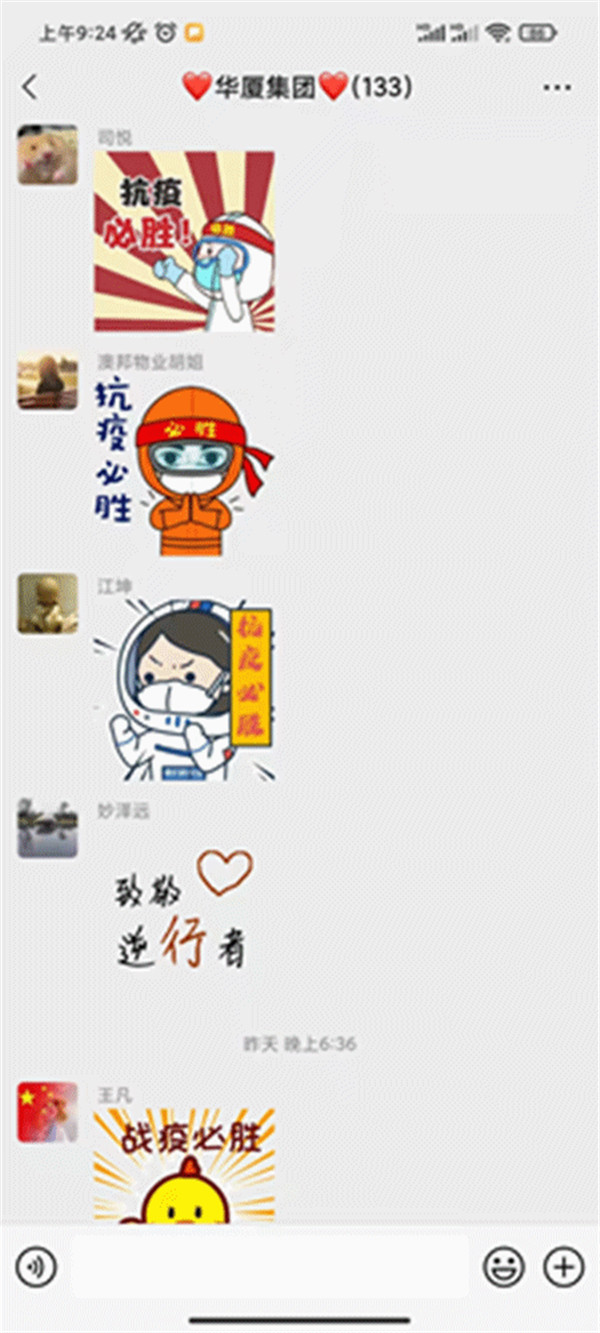
Task: Go back from the 华厦集团 group chat
Action: coord(30,88)
